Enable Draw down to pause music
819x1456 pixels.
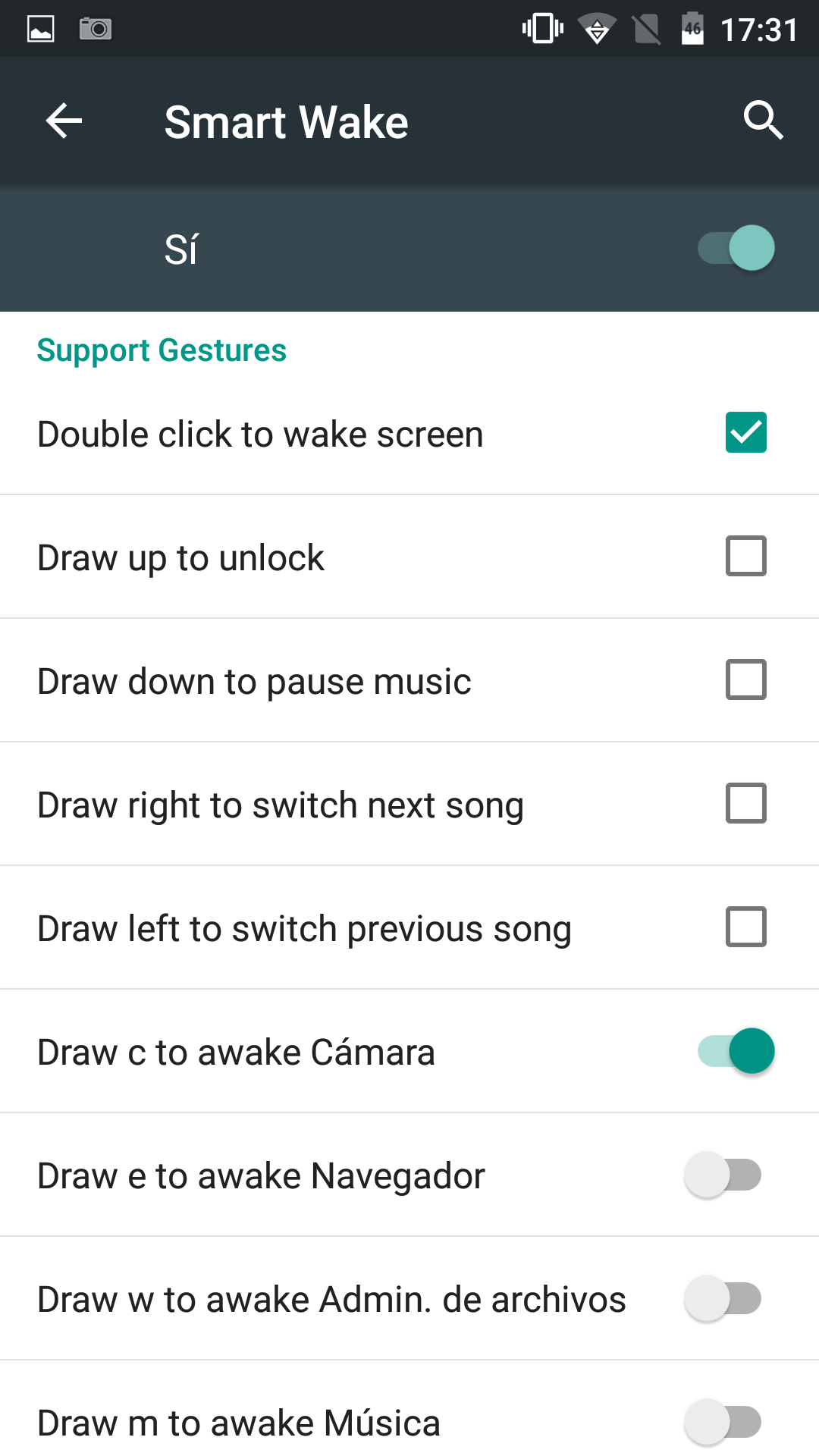point(746,679)
